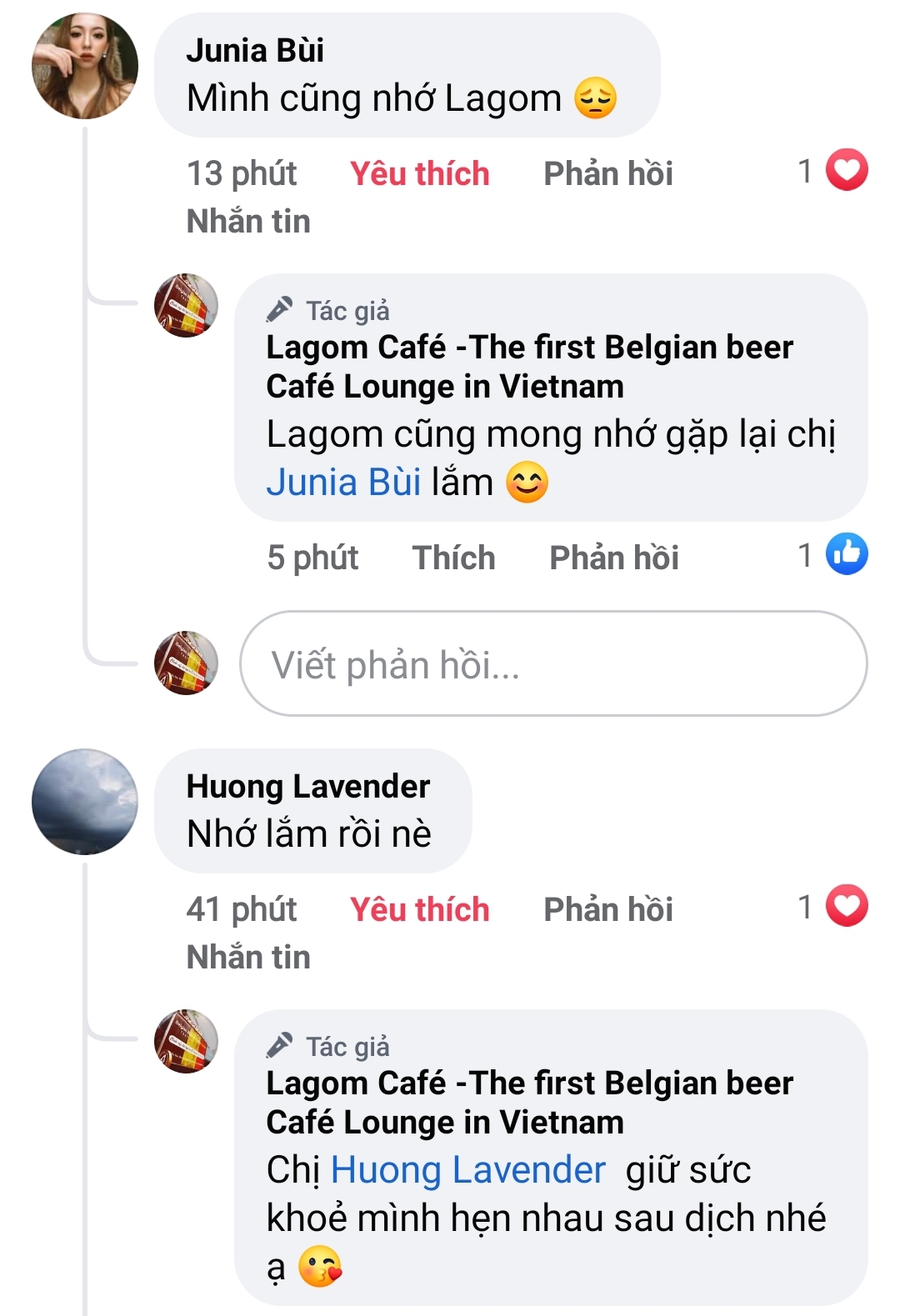
Task: Open the Huong Lavender mention link in reply
Action: pos(467,1170)
